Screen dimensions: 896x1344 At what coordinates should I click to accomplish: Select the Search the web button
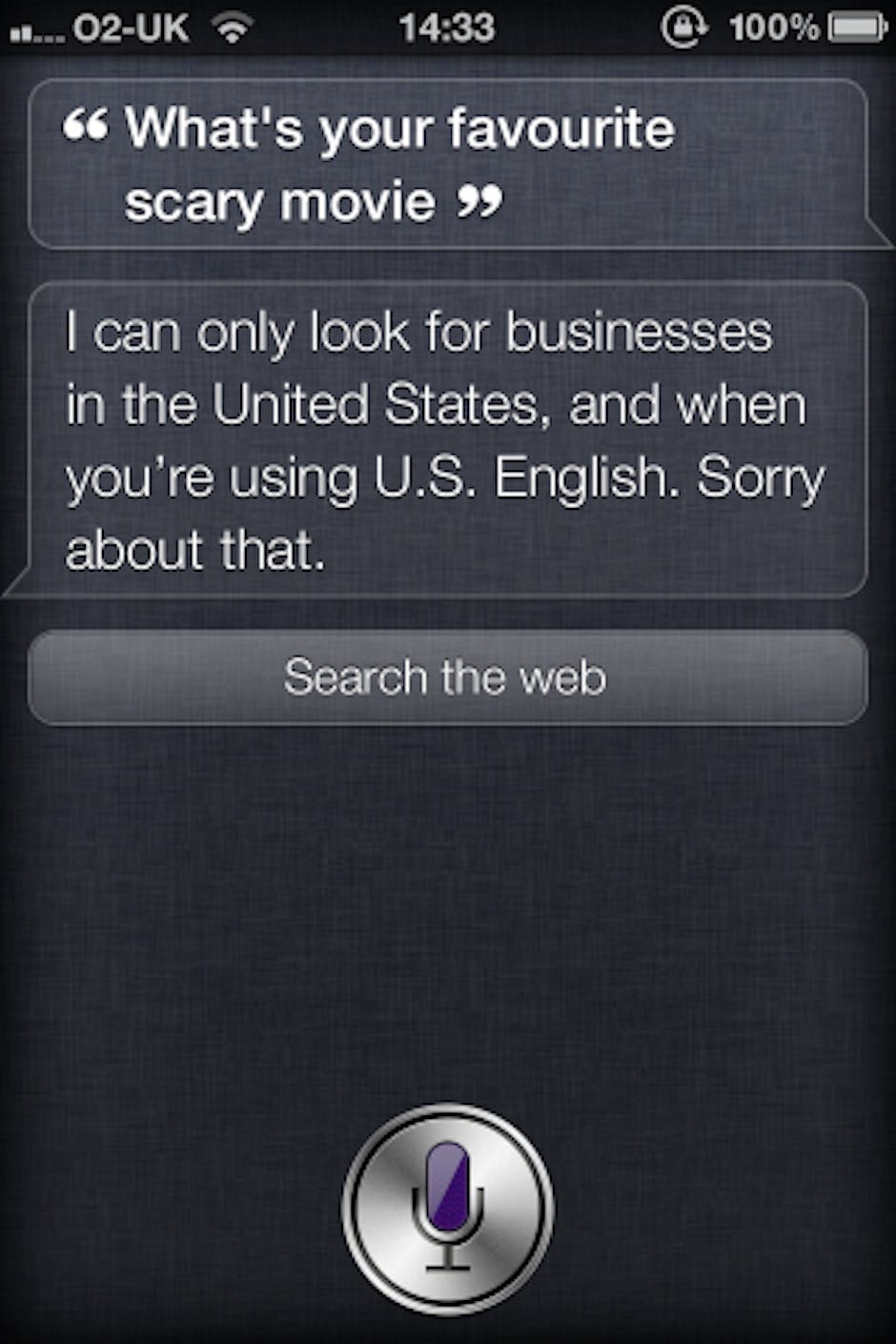(447, 678)
